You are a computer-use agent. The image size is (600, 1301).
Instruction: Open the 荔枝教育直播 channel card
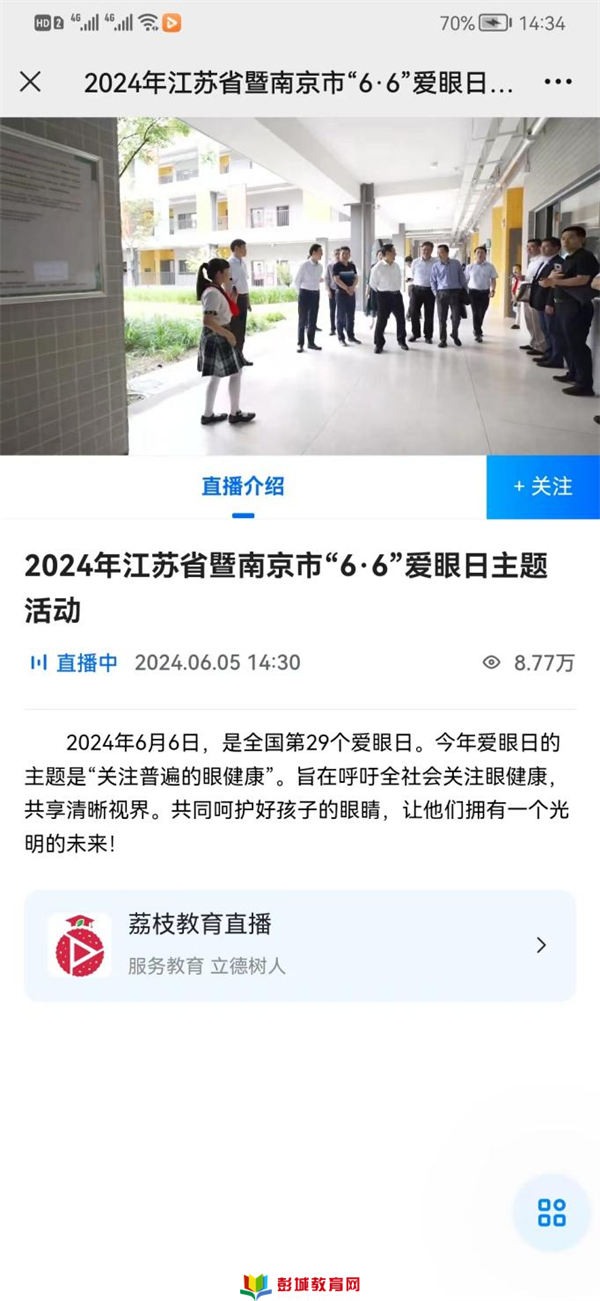300,945
